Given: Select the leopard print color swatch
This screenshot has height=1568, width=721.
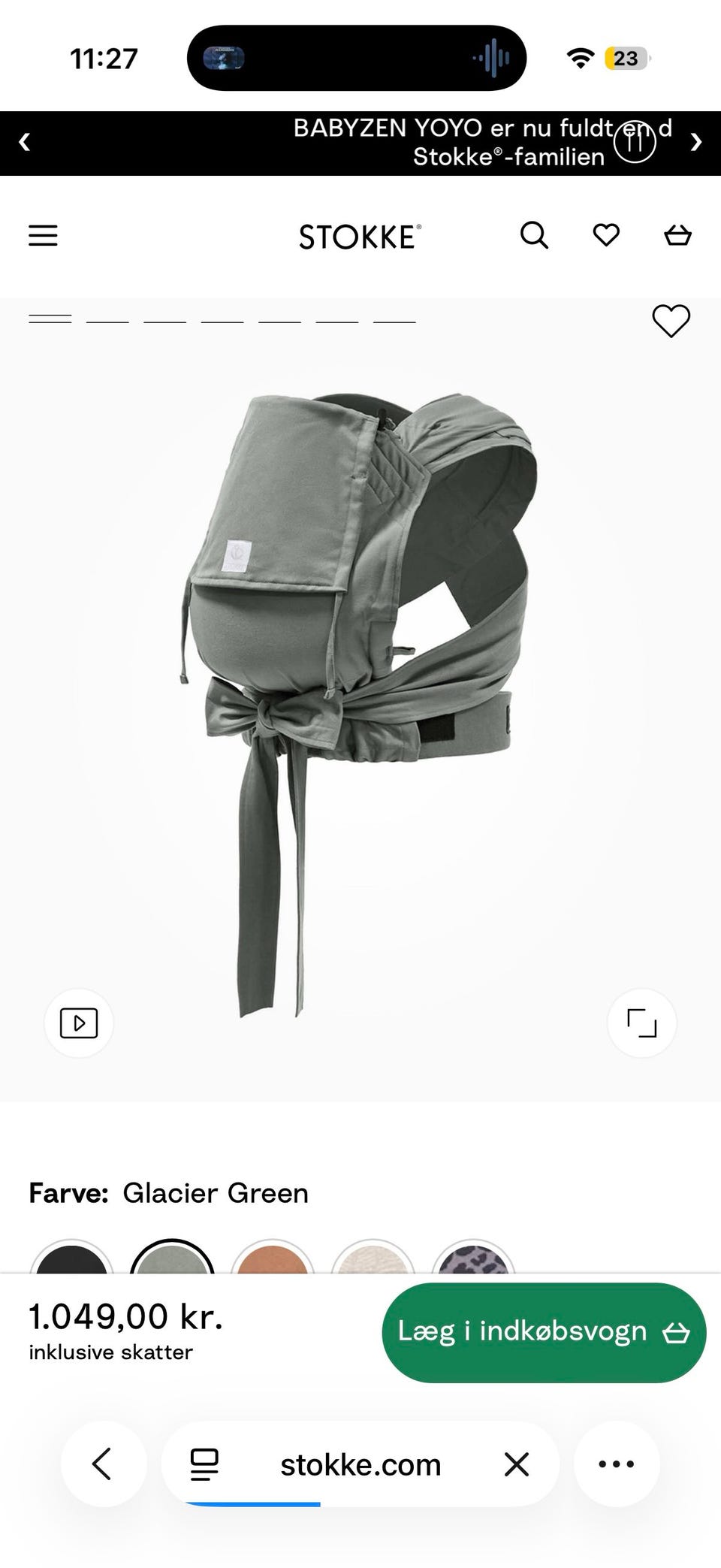Looking at the screenshot, I should [473, 1261].
